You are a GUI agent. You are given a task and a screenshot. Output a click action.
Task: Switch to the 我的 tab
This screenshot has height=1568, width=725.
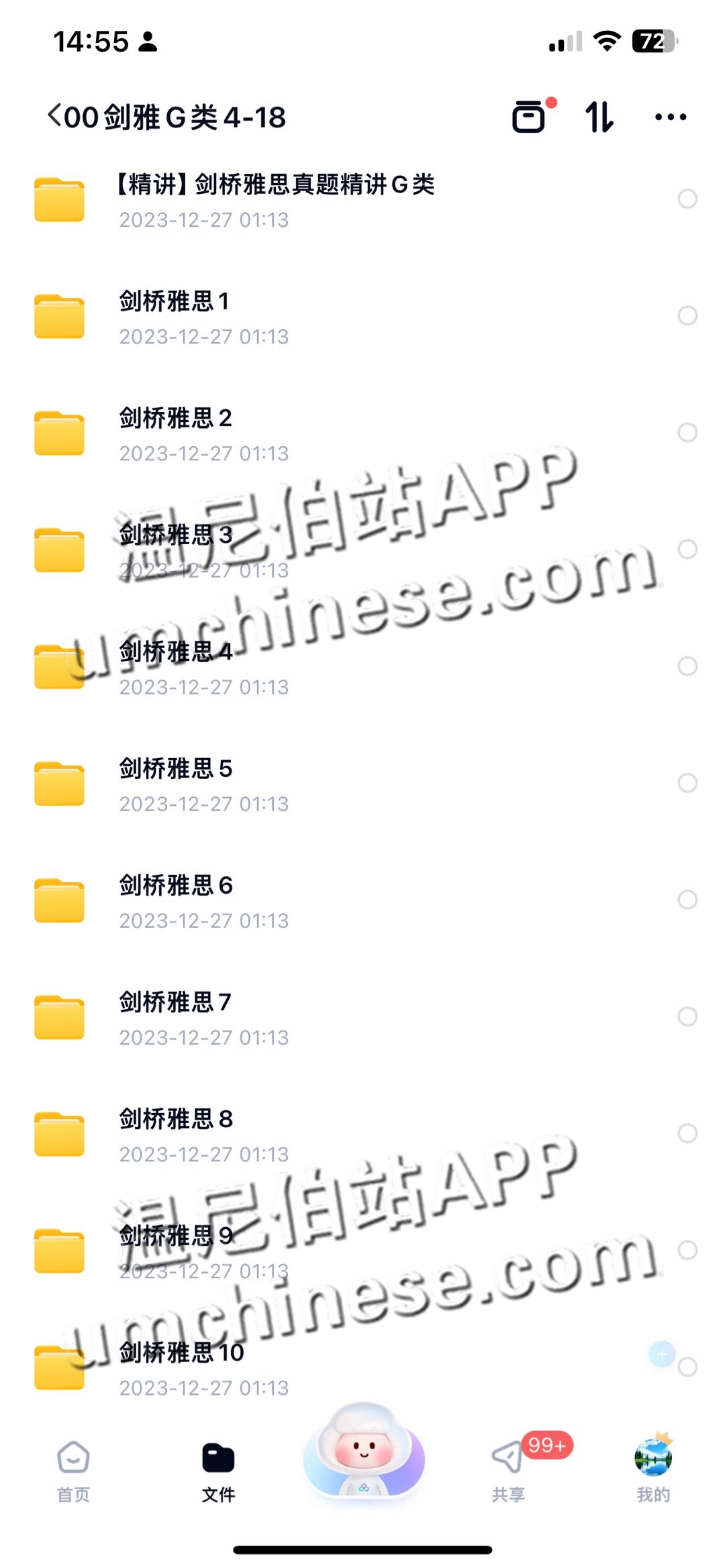coord(653,1471)
